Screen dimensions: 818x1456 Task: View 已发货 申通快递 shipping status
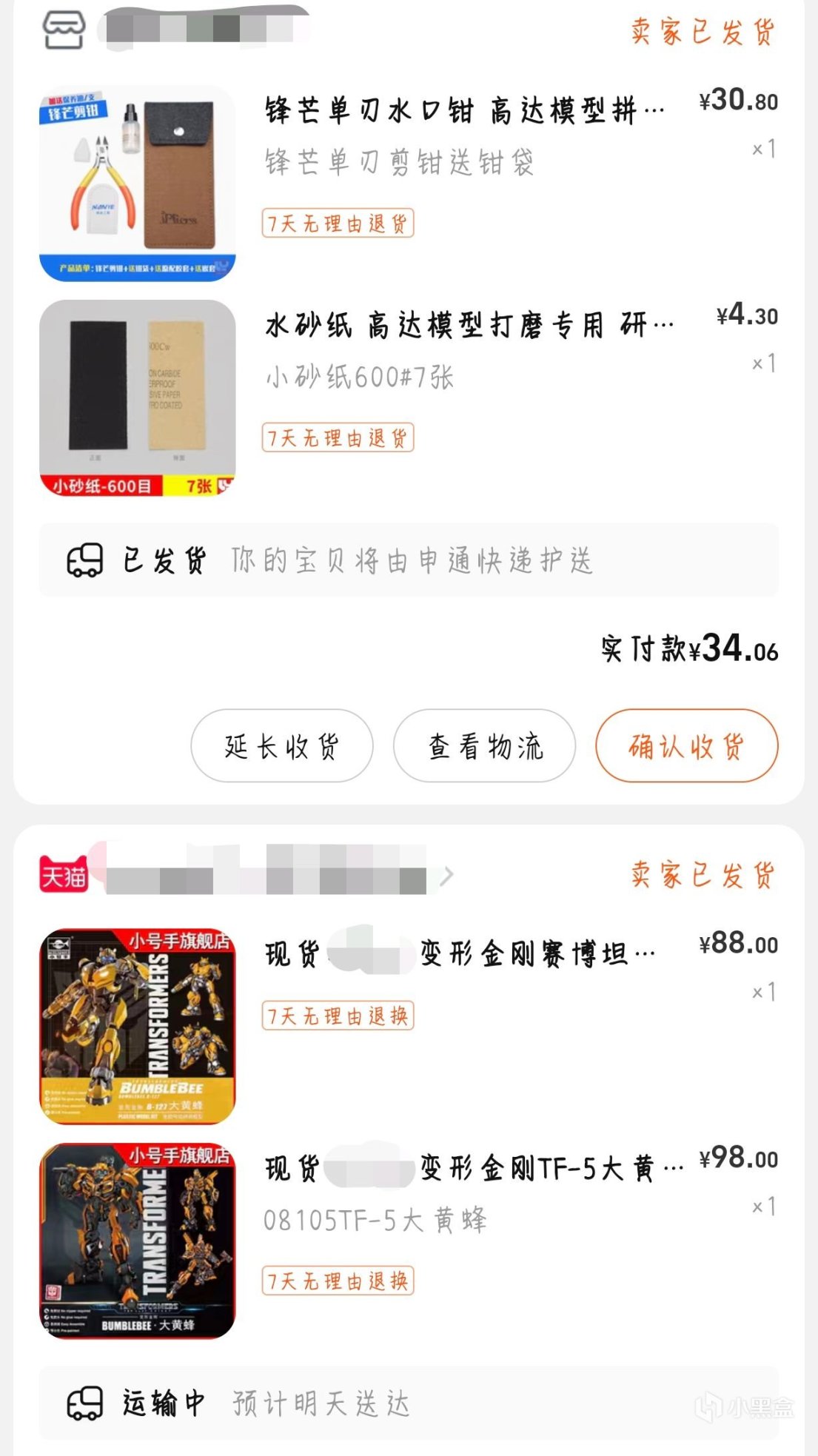[x=409, y=560]
